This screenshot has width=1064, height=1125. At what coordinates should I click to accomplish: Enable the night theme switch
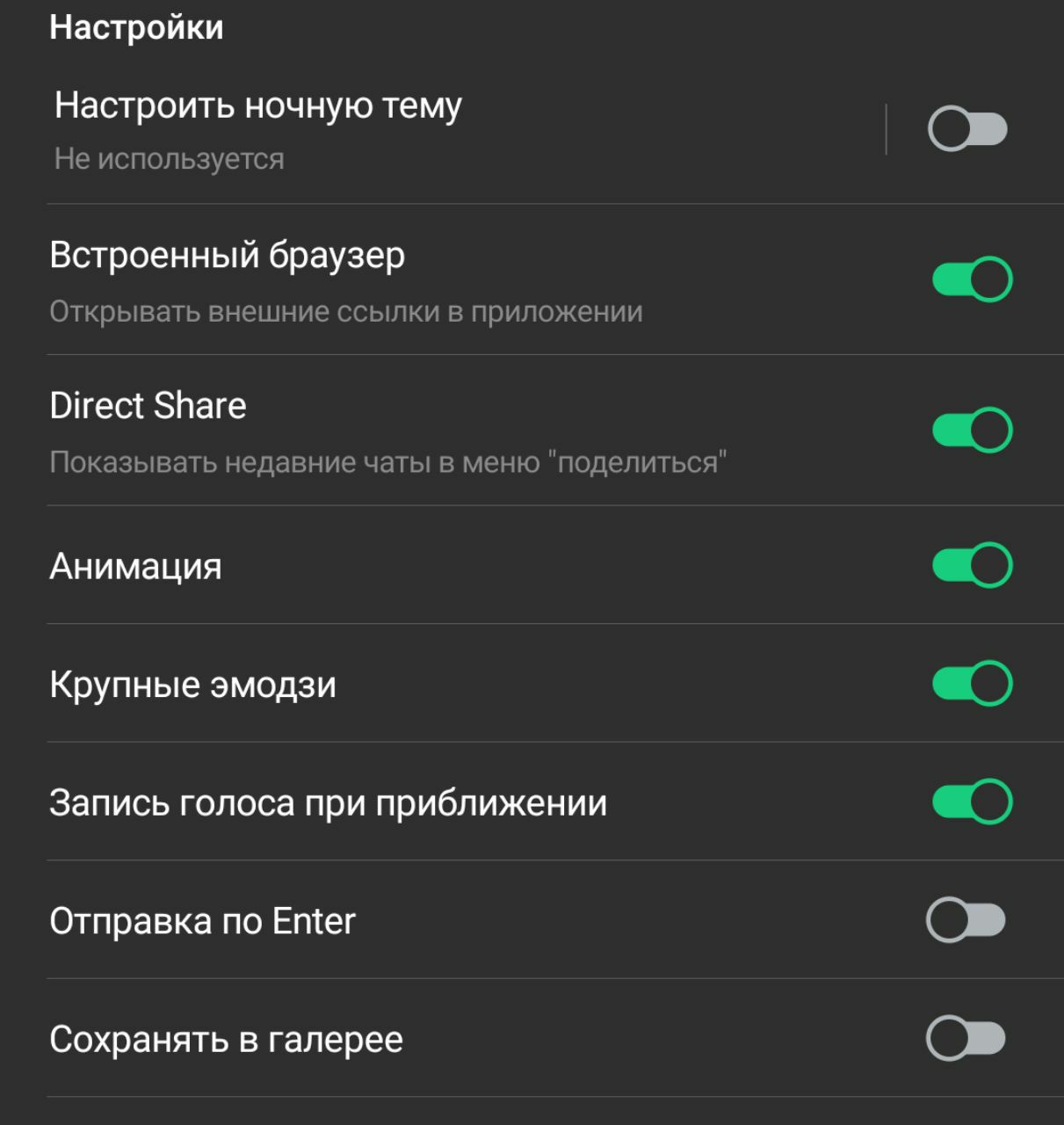tap(967, 129)
